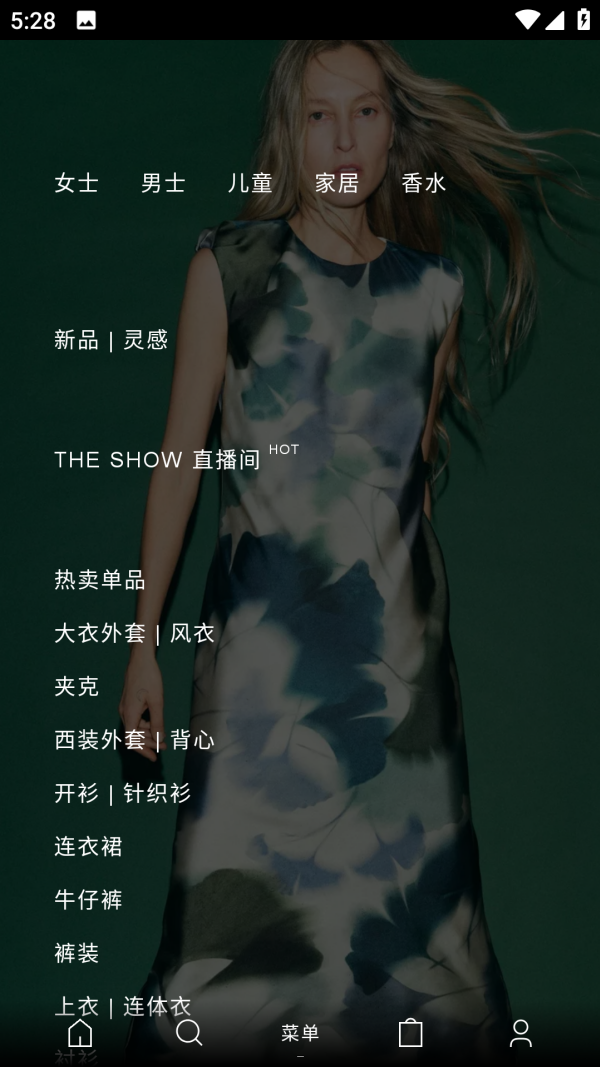Open THE SHOW 直播间
Image resolution: width=600 pixels, height=1067 pixels.
click(158, 459)
